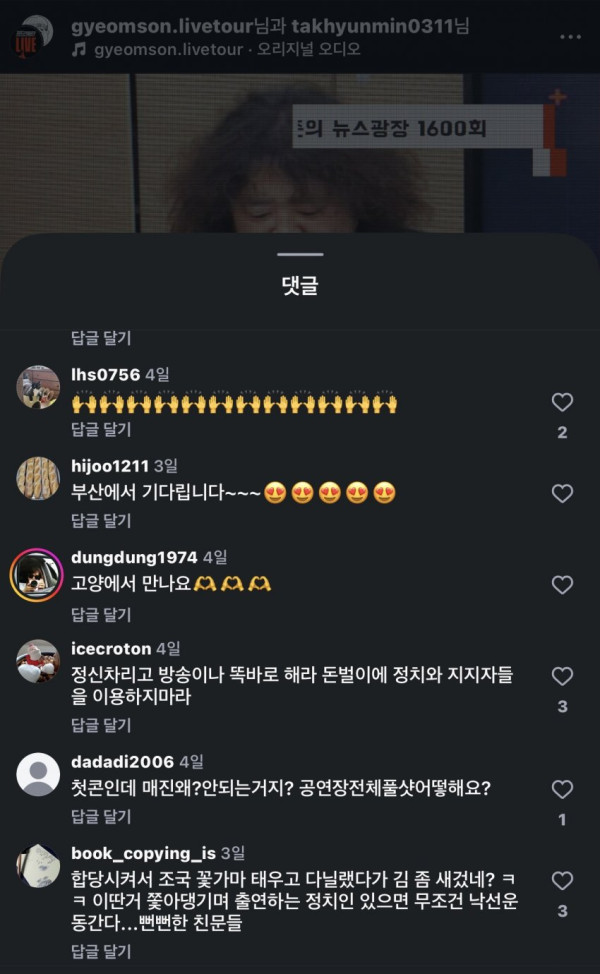Viewport: 600px width, 974px height.
Task: Open lhs0756's profile picture
Action: point(37,387)
